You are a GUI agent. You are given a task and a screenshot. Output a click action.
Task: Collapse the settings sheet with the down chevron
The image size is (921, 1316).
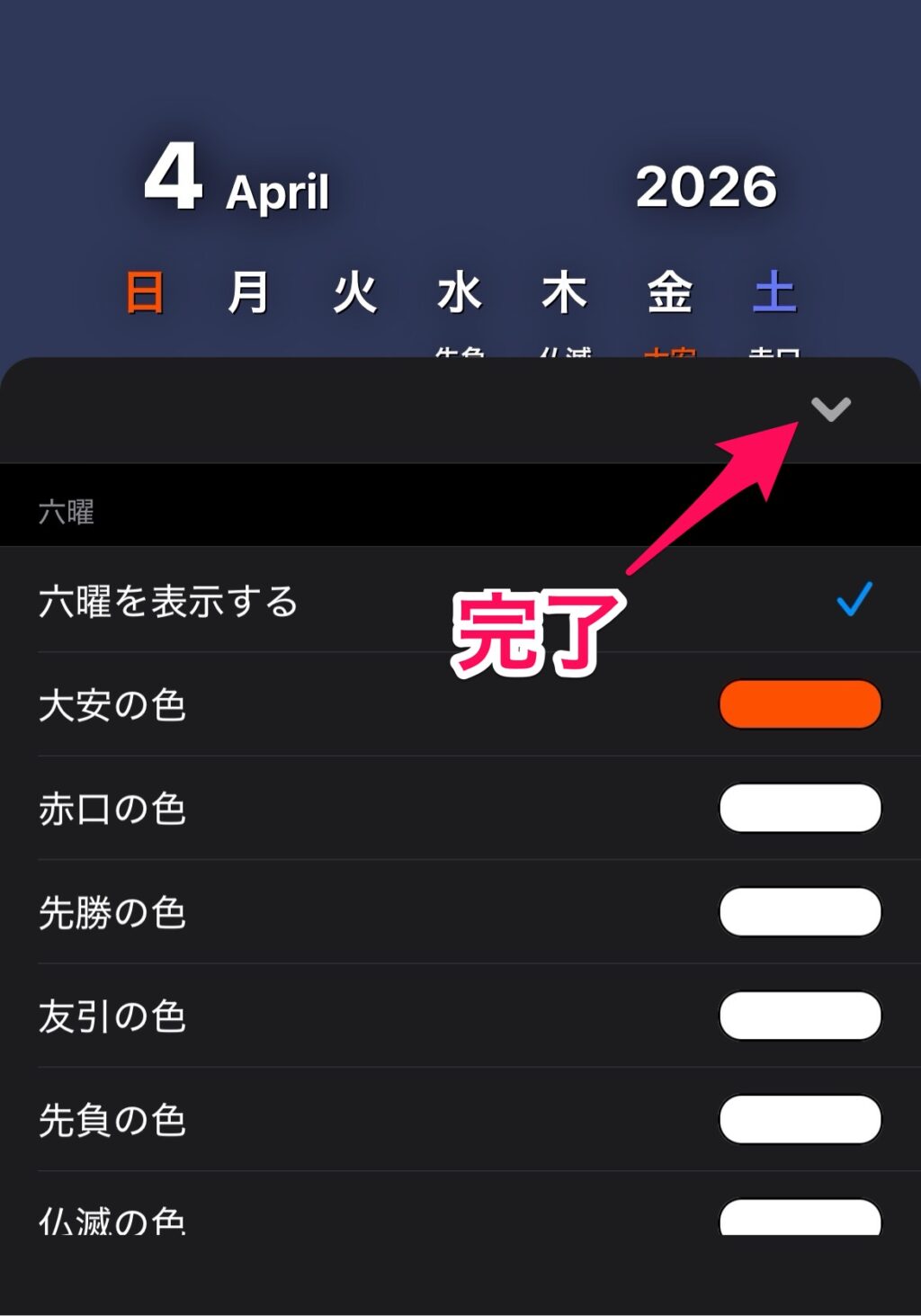(830, 409)
